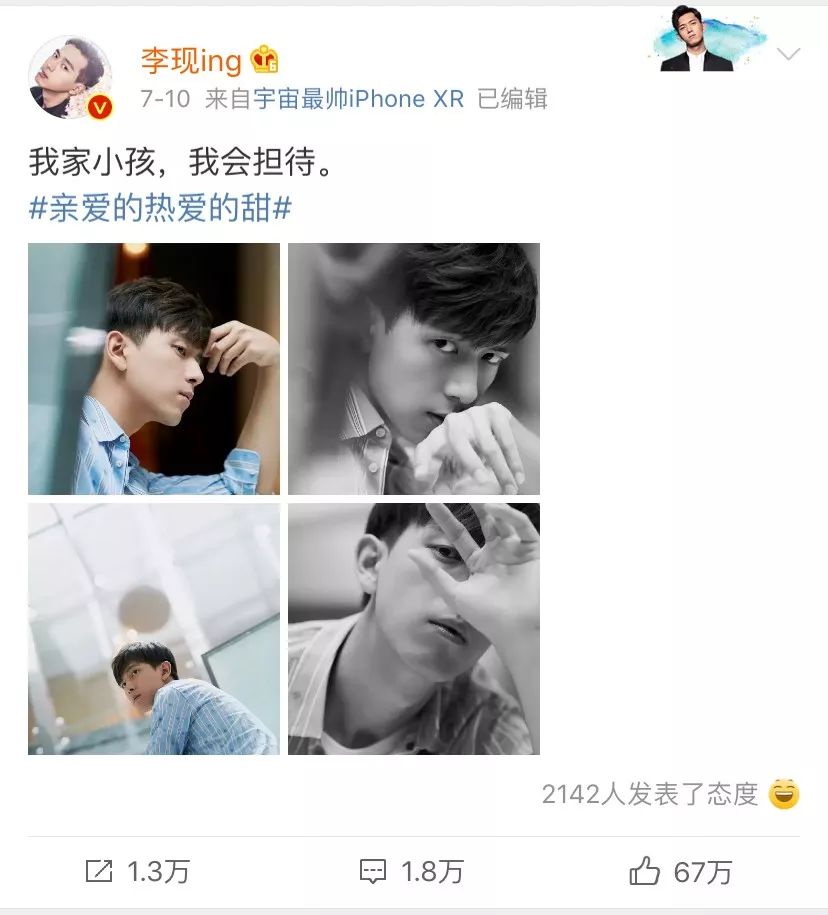This screenshot has width=828, height=915.
Task: Open the comments with 1.8万 replies
Action: [x=412, y=871]
